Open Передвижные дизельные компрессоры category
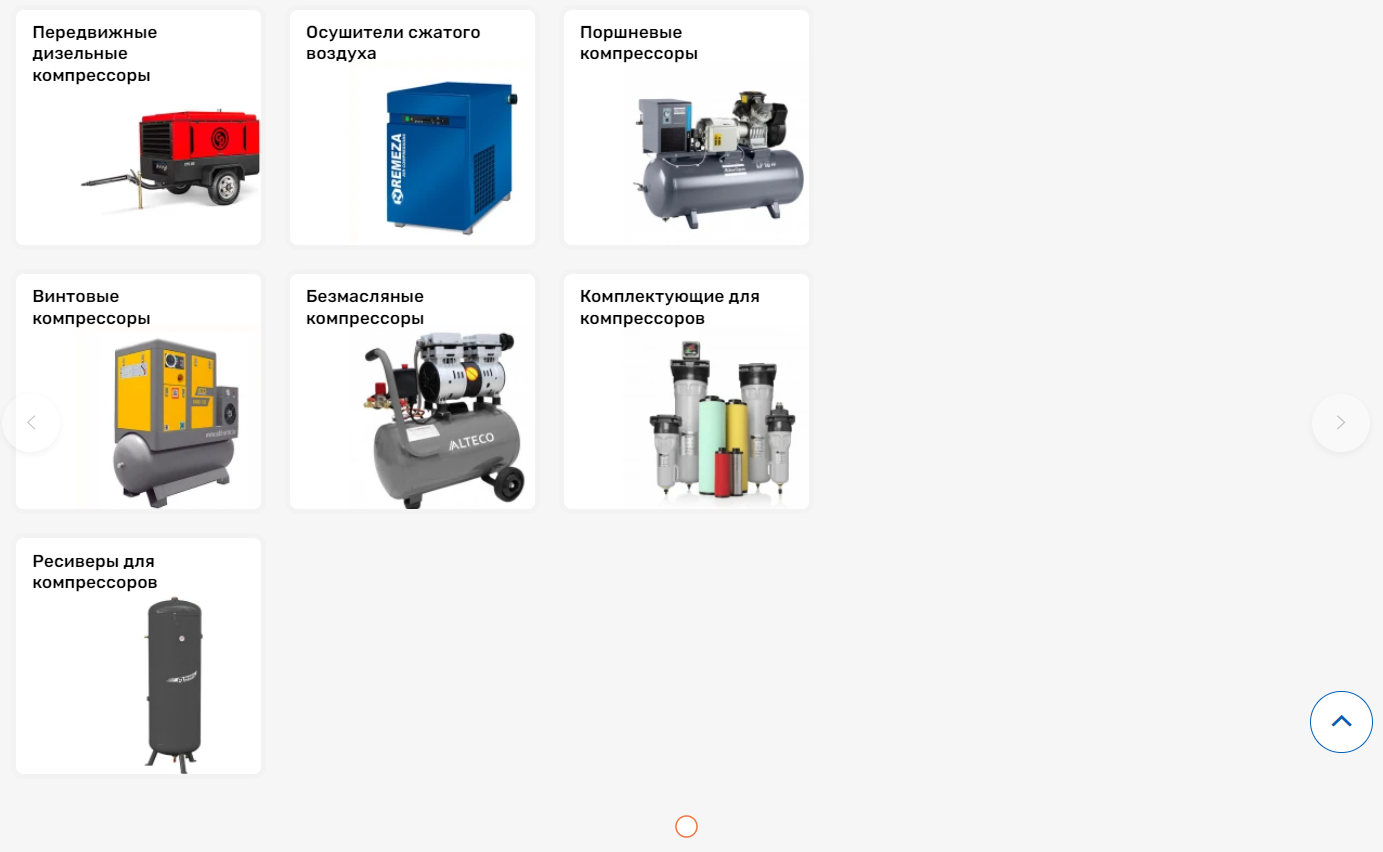Image resolution: width=1383 pixels, height=852 pixels. tap(138, 128)
